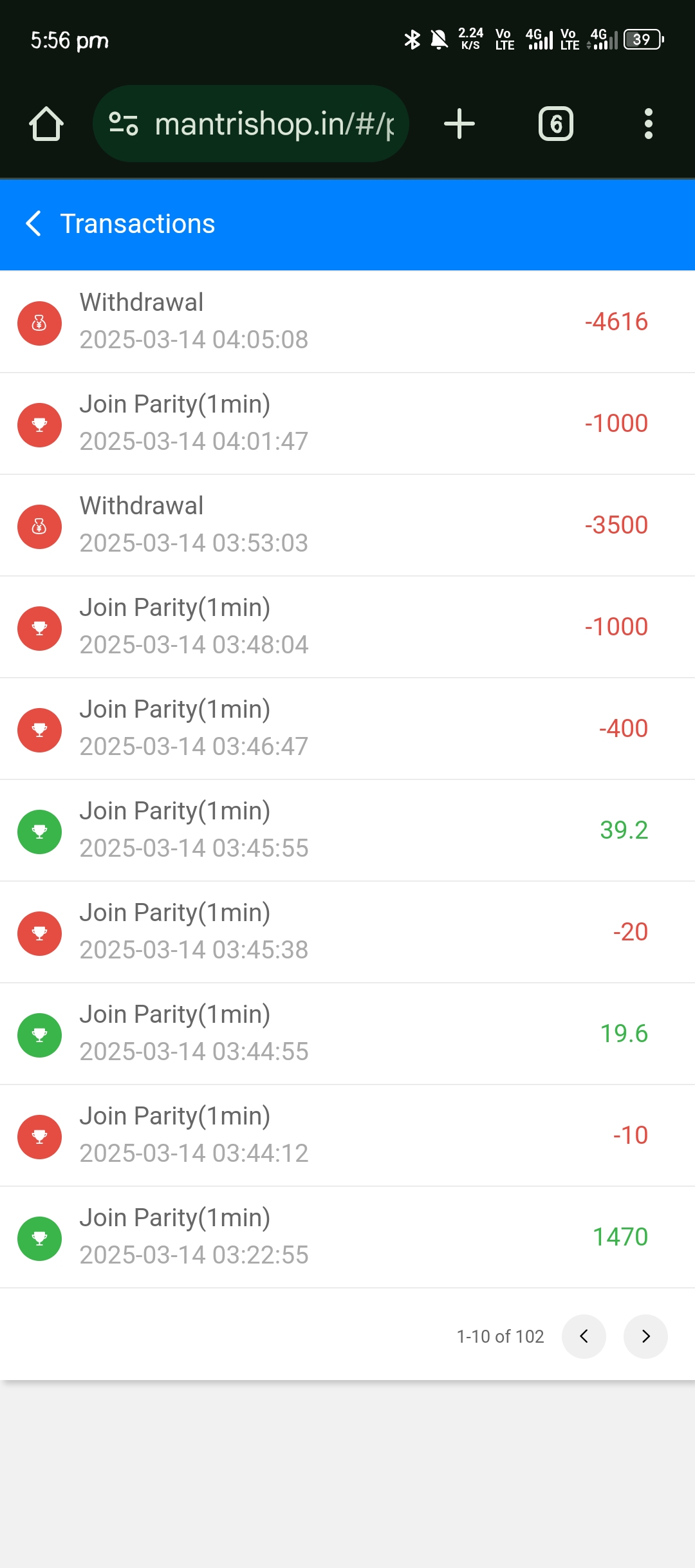Go to next page of transactions

pyautogui.click(x=645, y=1336)
